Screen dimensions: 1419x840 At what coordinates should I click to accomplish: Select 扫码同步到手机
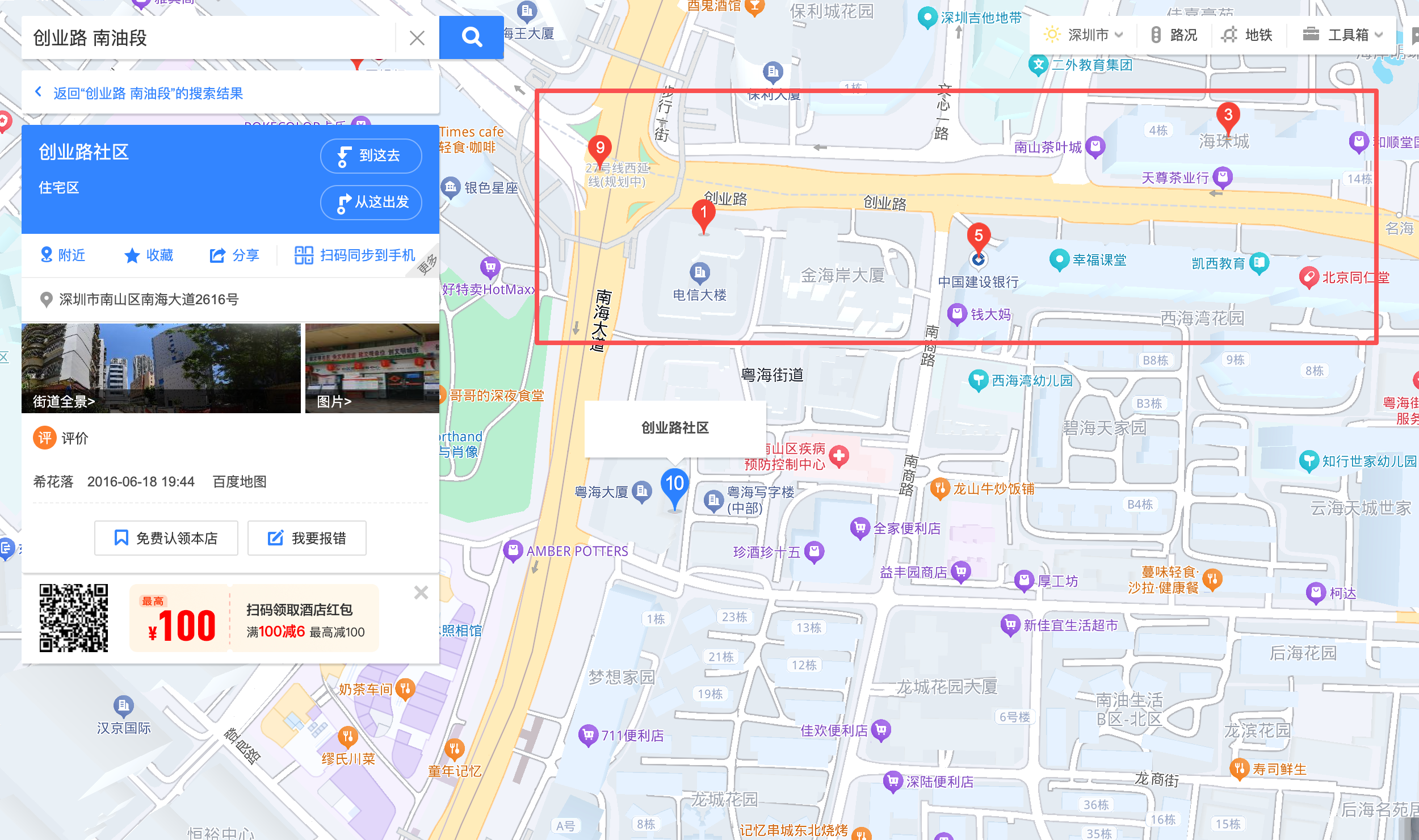click(355, 255)
